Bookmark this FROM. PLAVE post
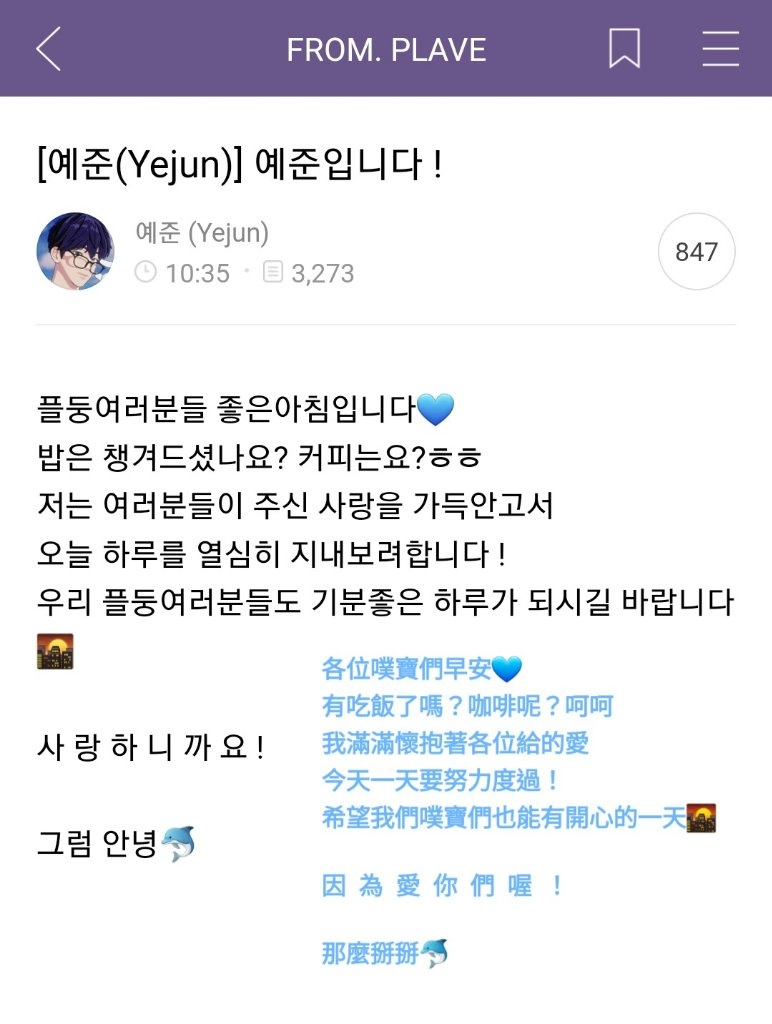 click(624, 49)
